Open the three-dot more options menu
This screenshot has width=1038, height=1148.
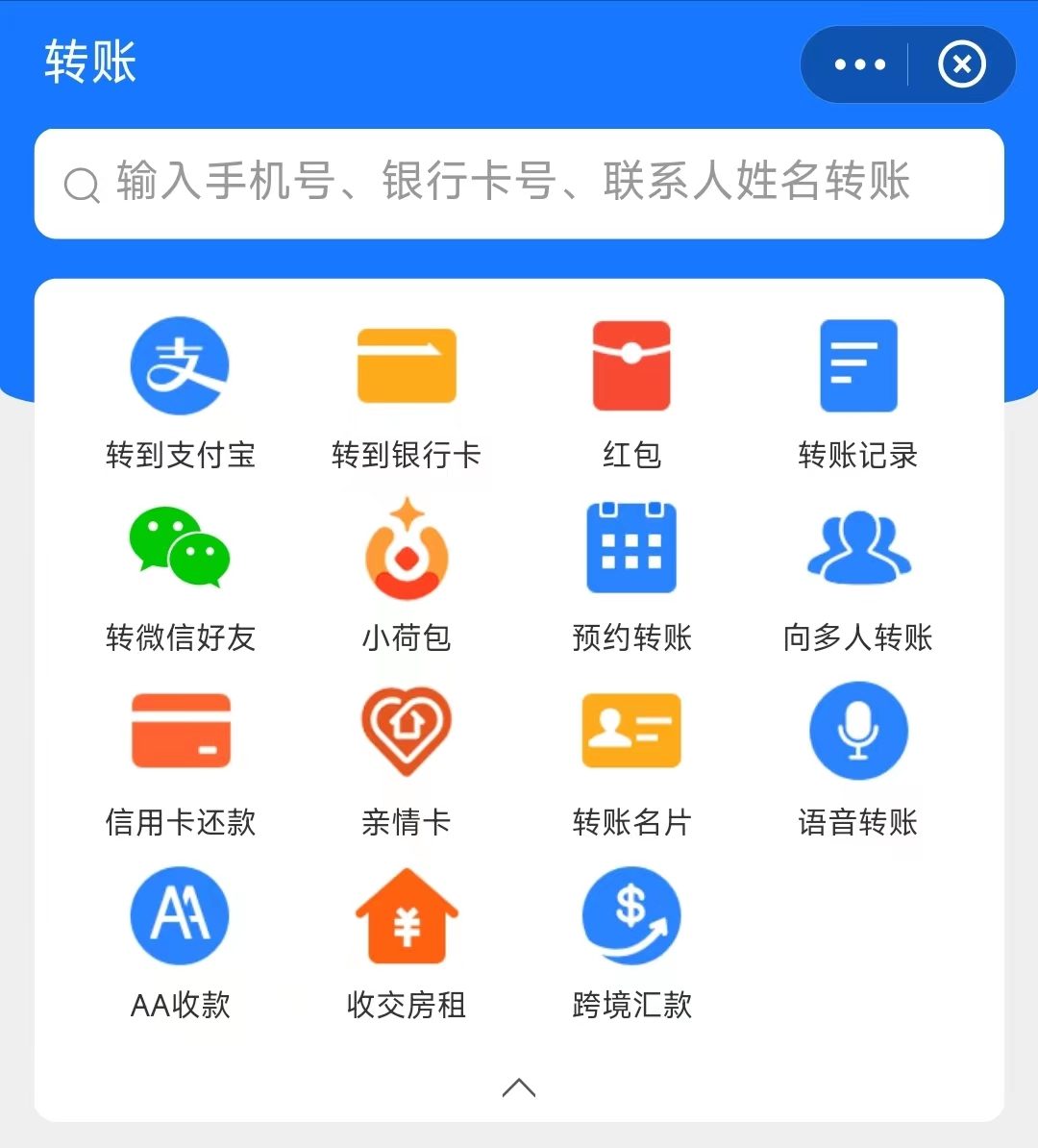(859, 64)
